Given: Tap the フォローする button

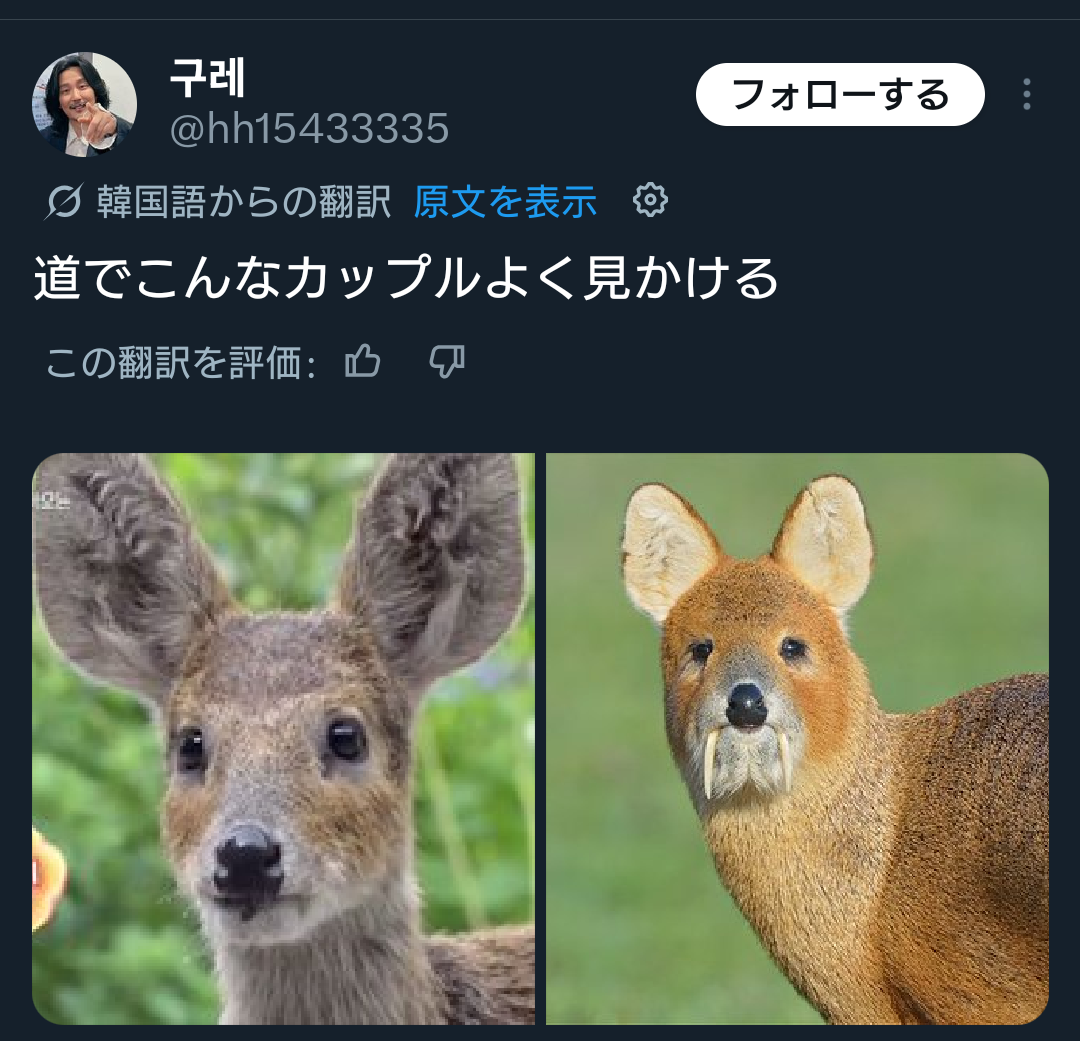Looking at the screenshot, I should tap(839, 95).
